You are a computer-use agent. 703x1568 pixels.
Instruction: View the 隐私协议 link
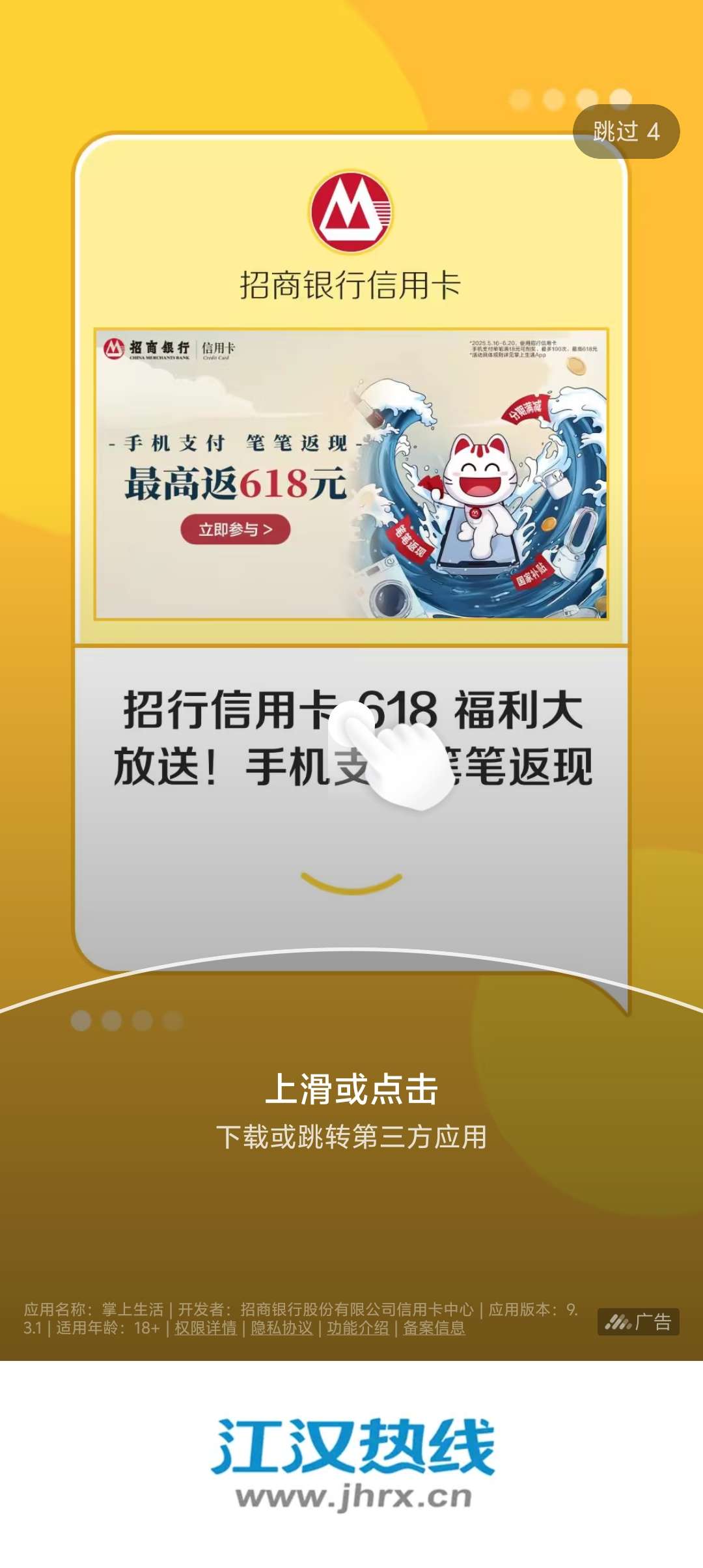pyautogui.click(x=282, y=1328)
